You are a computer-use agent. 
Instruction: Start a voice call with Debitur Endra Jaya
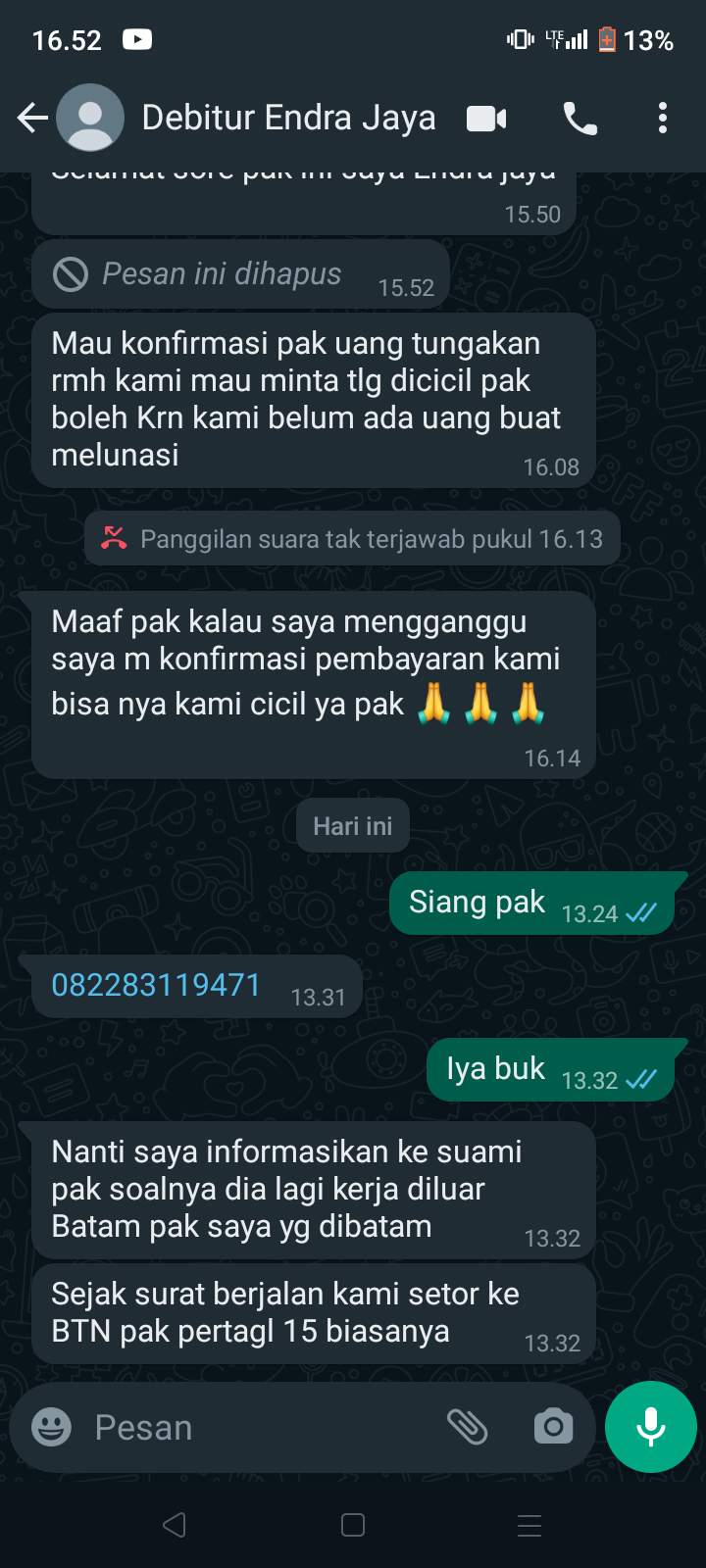click(x=580, y=119)
